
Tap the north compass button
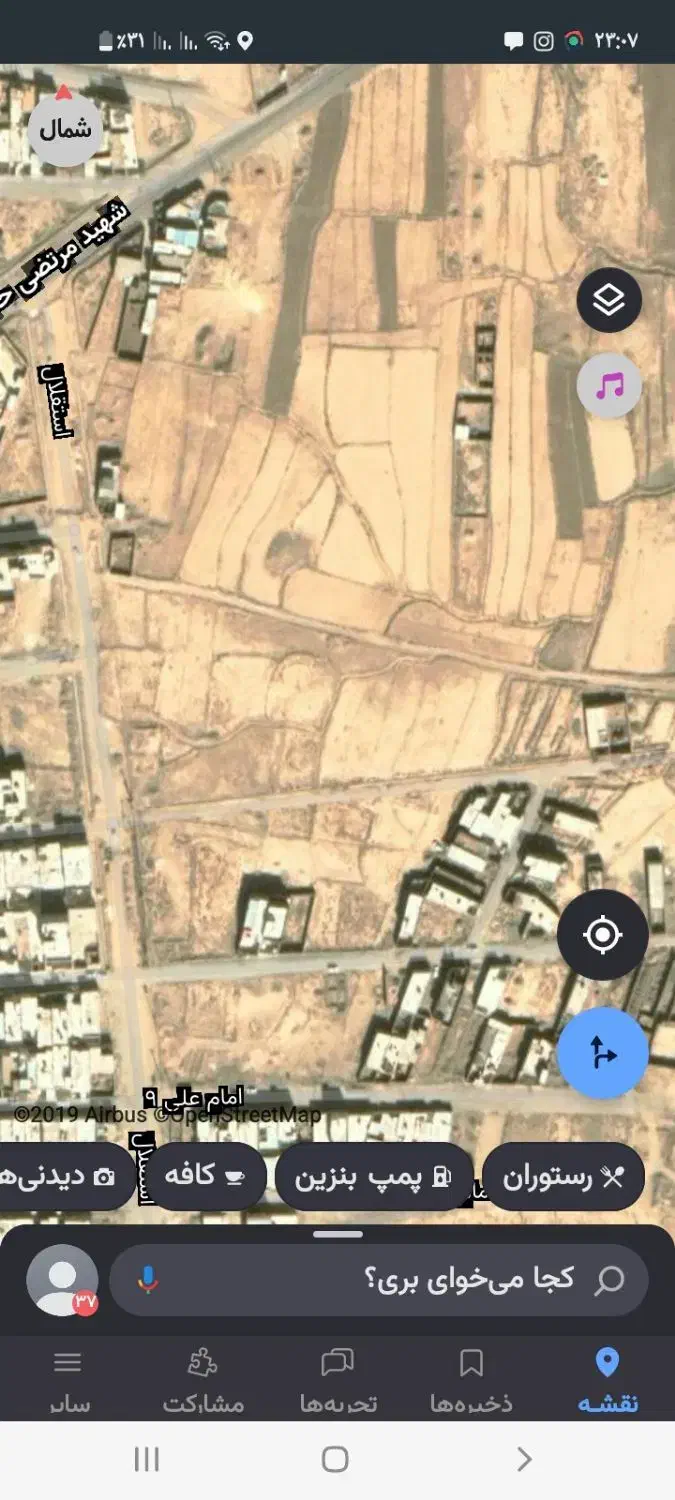point(65,127)
